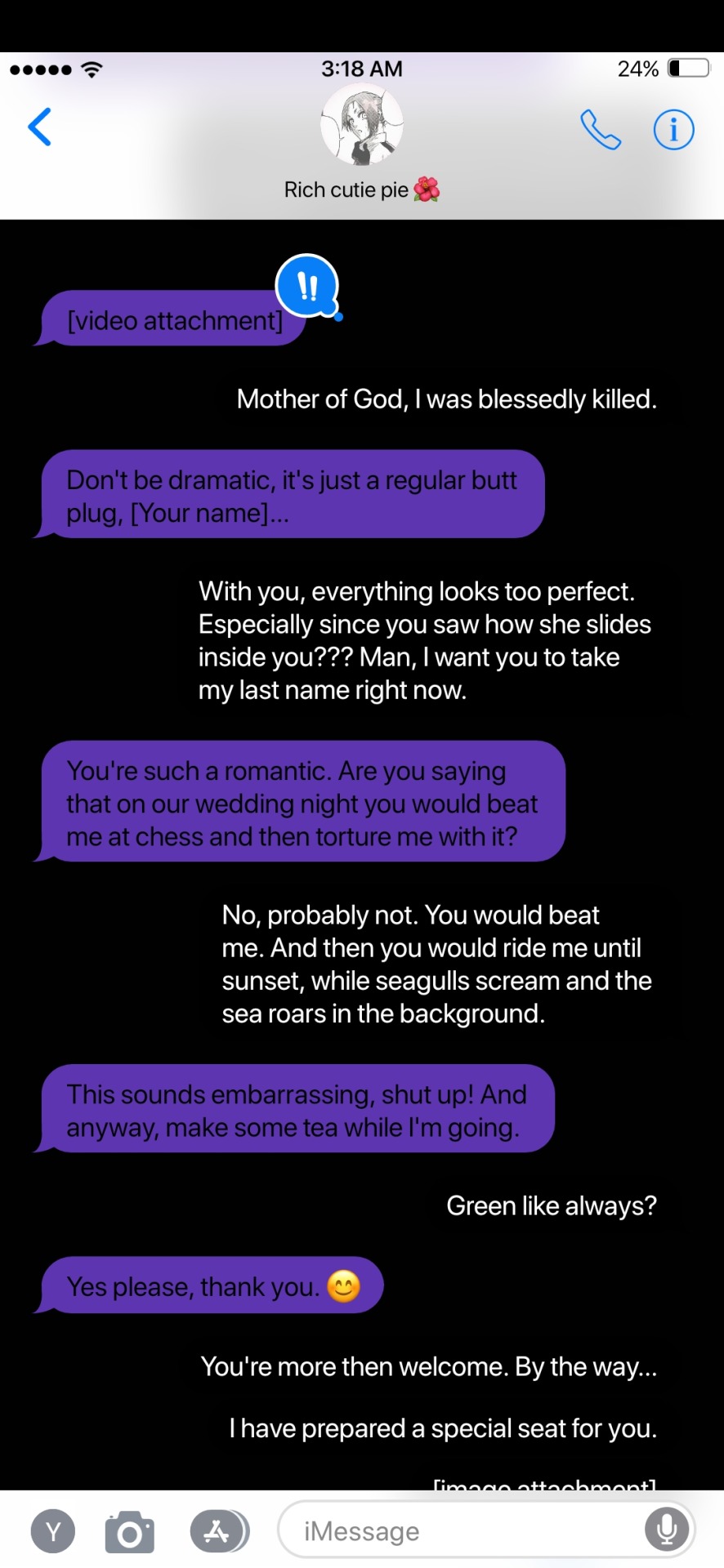Open the camera to attach a photo
Viewport: 724px width, 1568px height.
point(129,1531)
